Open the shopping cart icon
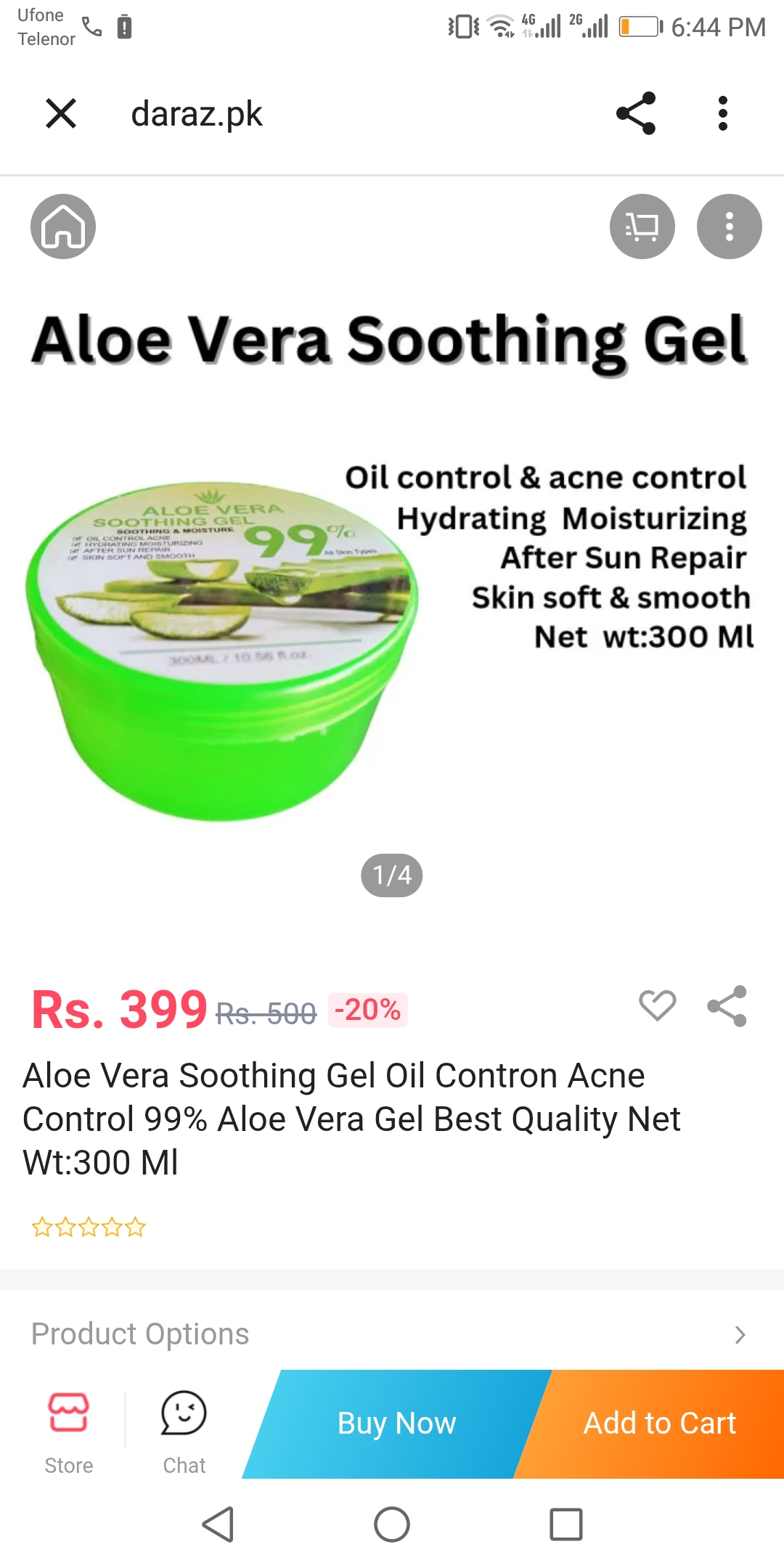The image size is (784, 1568). (x=642, y=226)
